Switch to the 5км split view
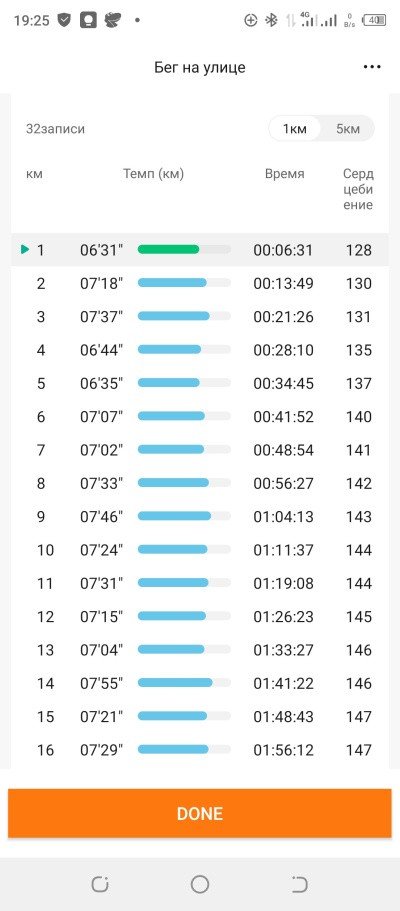The width and height of the screenshot is (400, 911). pos(348,128)
